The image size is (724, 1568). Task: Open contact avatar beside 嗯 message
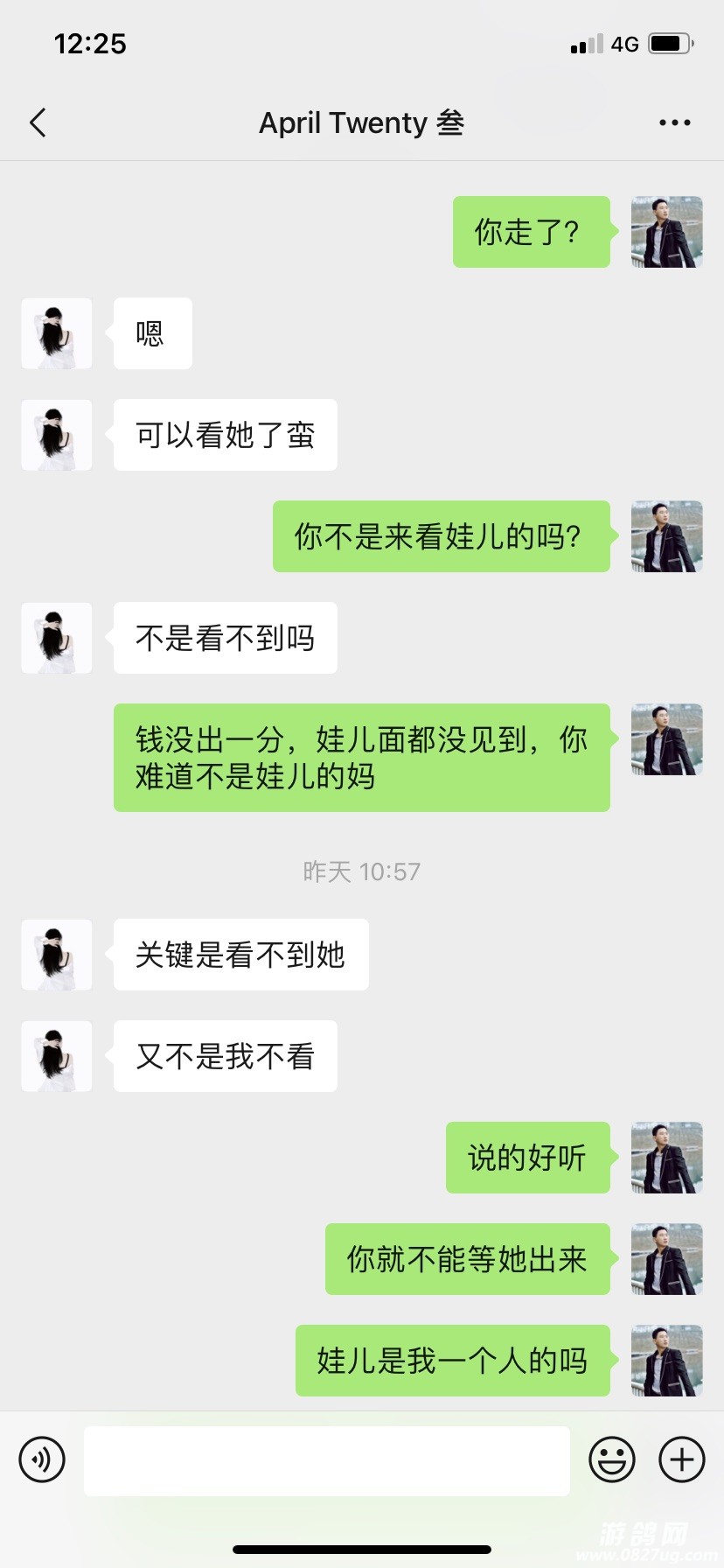57,333
